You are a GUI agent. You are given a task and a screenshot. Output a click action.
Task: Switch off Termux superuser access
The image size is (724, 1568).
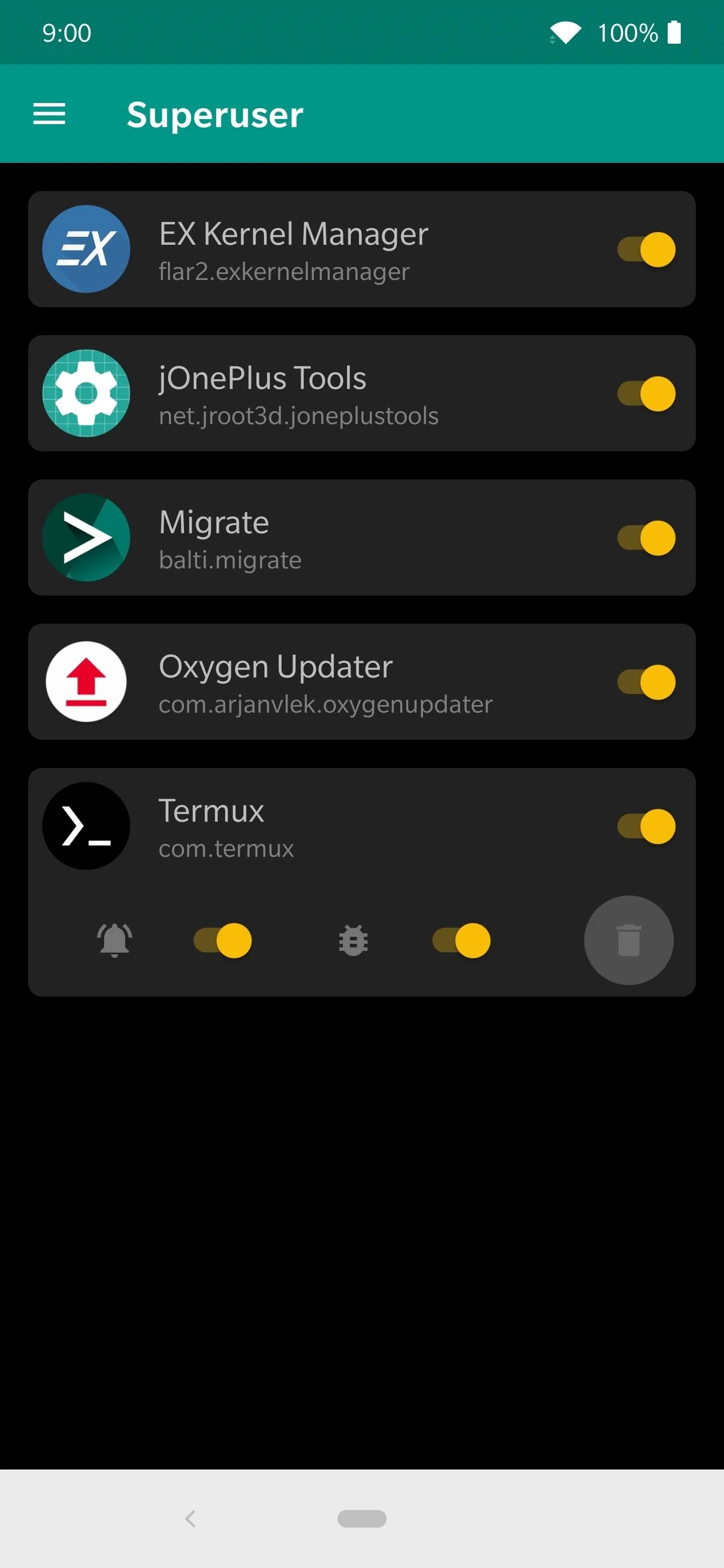[x=646, y=827]
